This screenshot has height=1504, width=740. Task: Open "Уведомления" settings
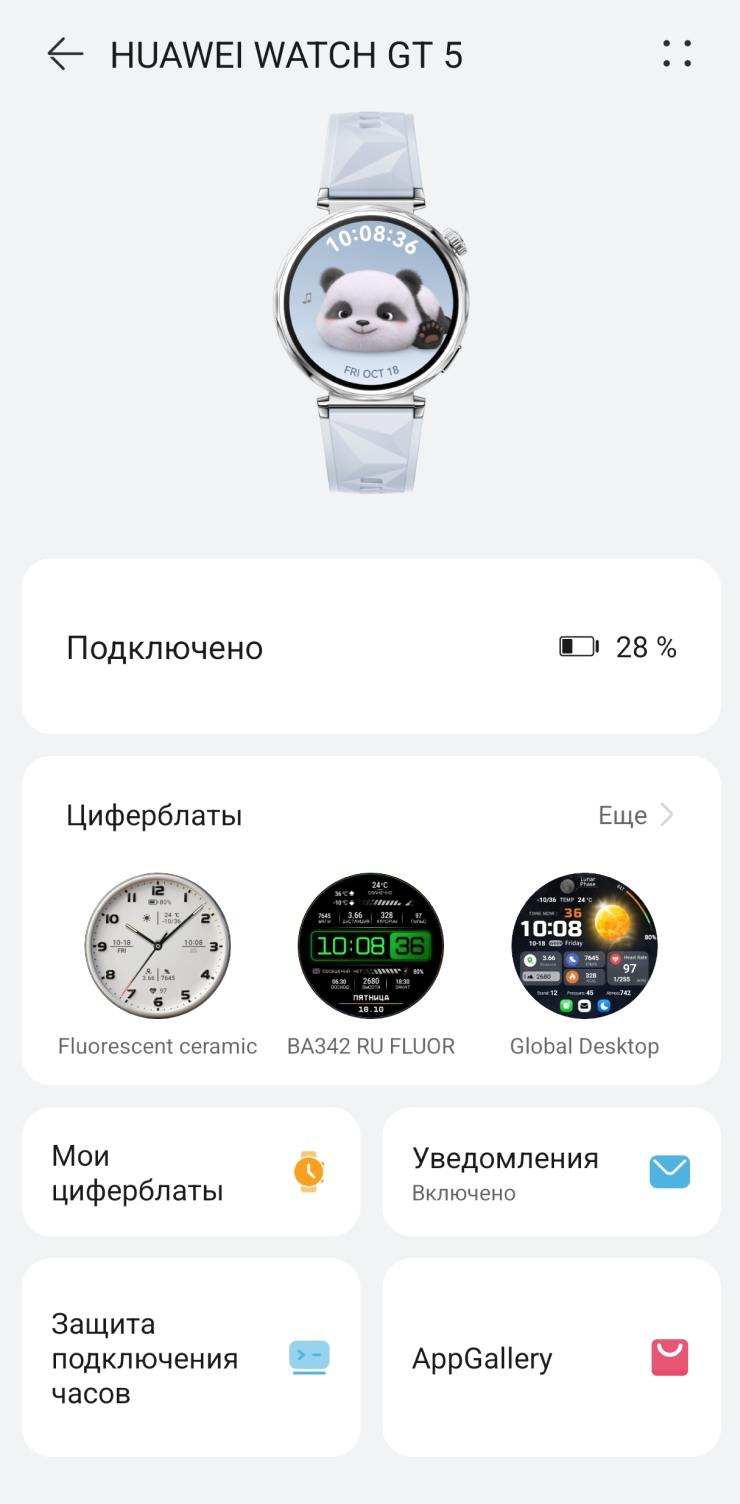click(x=551, y=1172)
